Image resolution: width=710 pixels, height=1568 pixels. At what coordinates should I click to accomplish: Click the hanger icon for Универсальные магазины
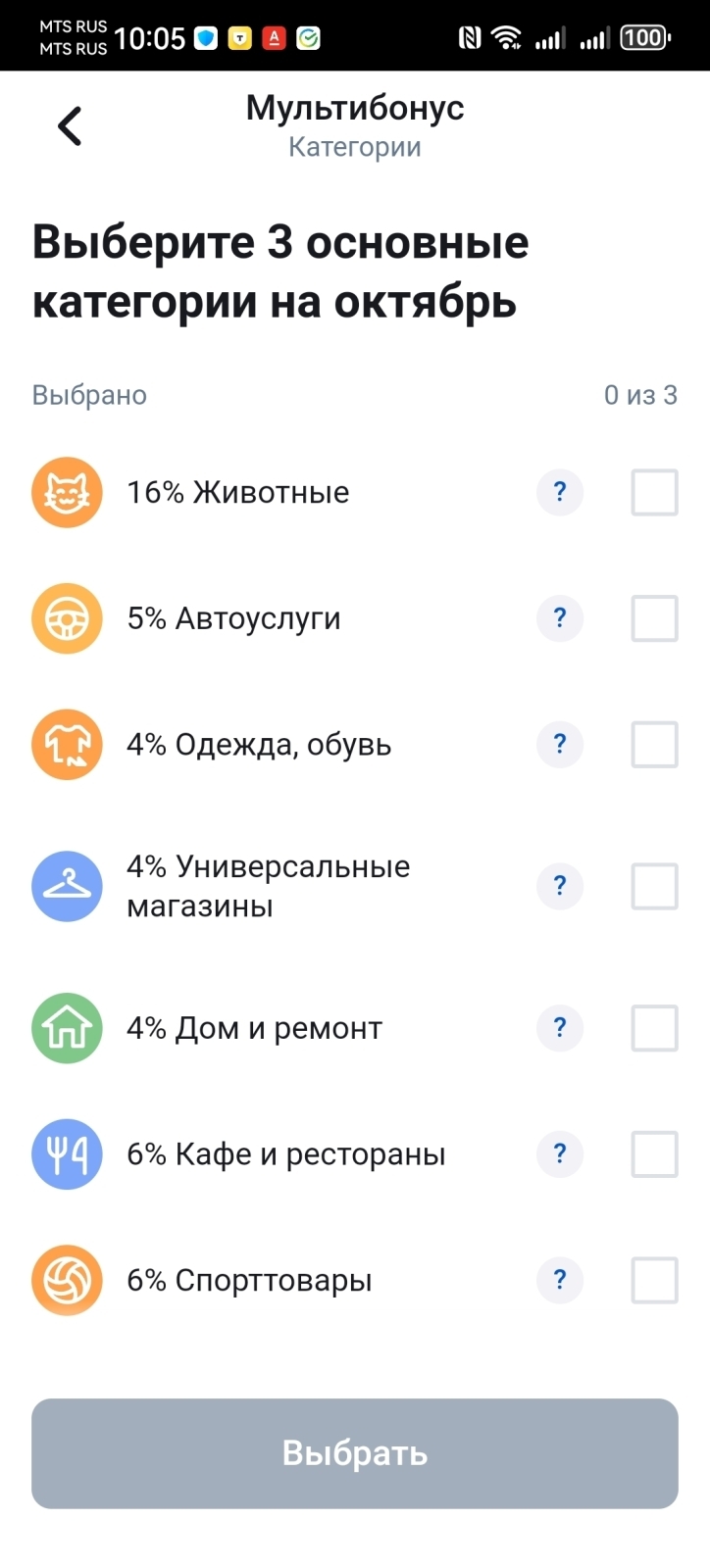67,886
